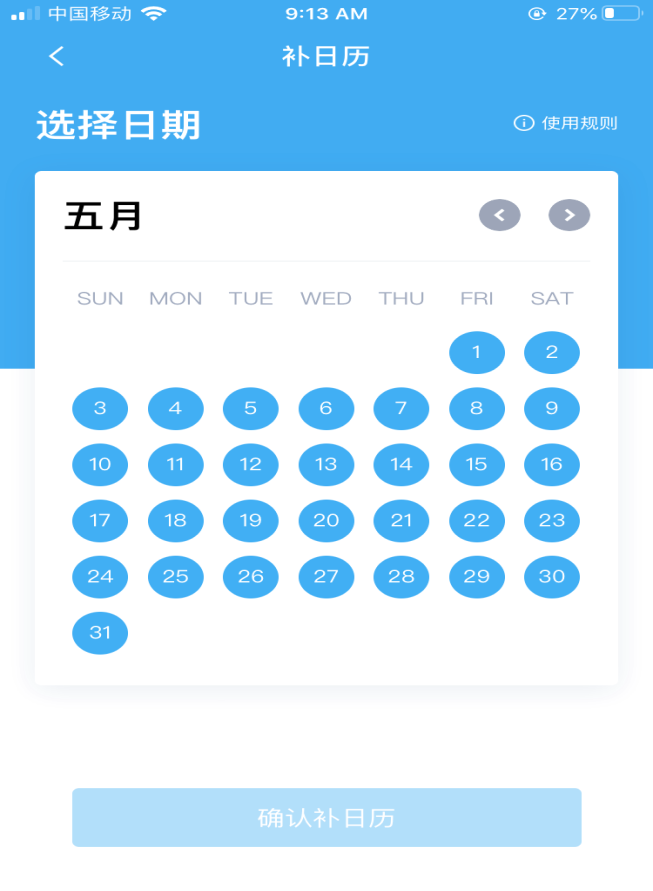653x891 pixels.
Task: Pick date 18 on the calendar
Action: pos(175,520)
